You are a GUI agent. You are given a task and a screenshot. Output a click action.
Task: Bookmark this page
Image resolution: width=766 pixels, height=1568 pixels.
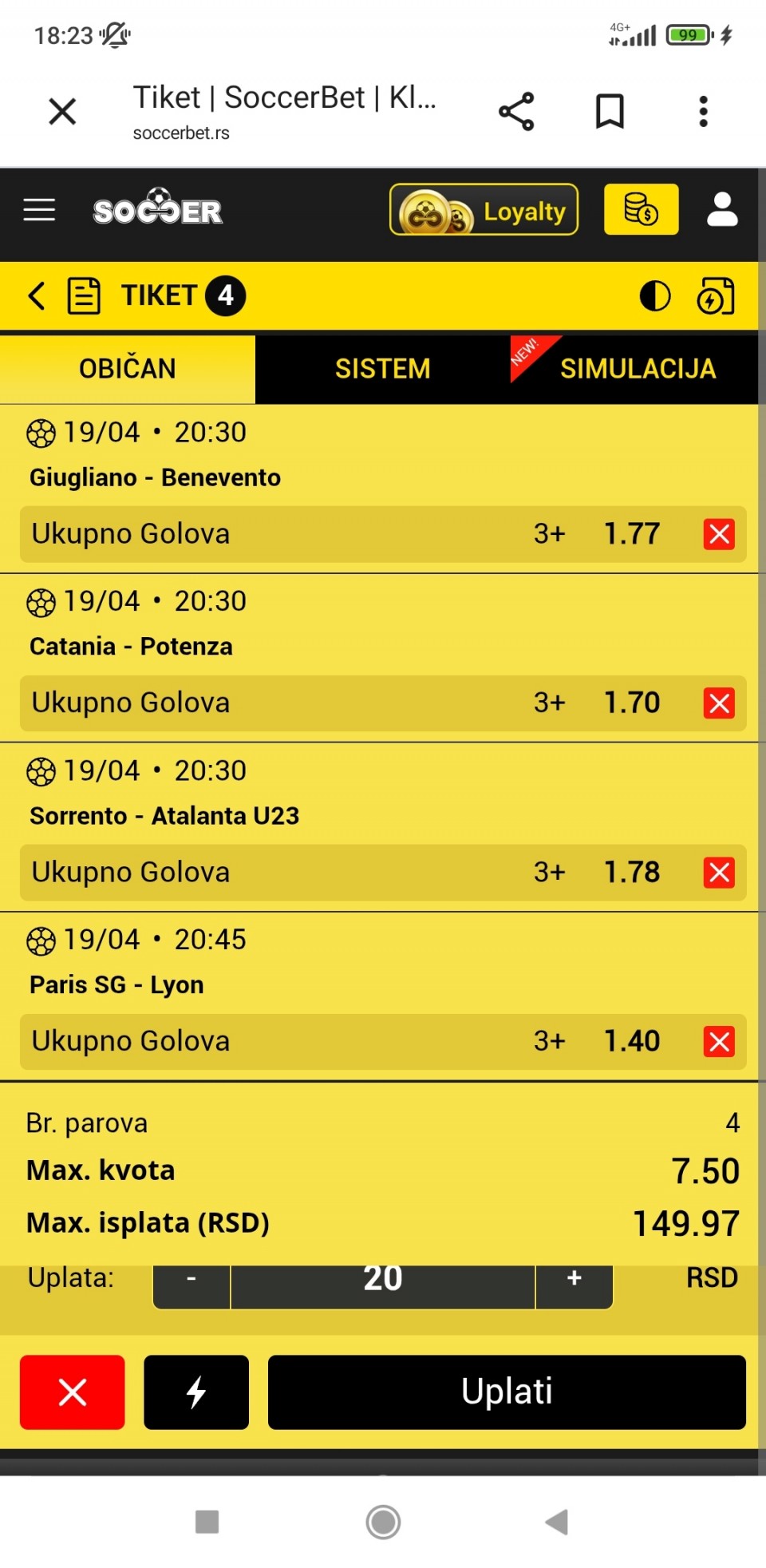[x=610, y=112]
